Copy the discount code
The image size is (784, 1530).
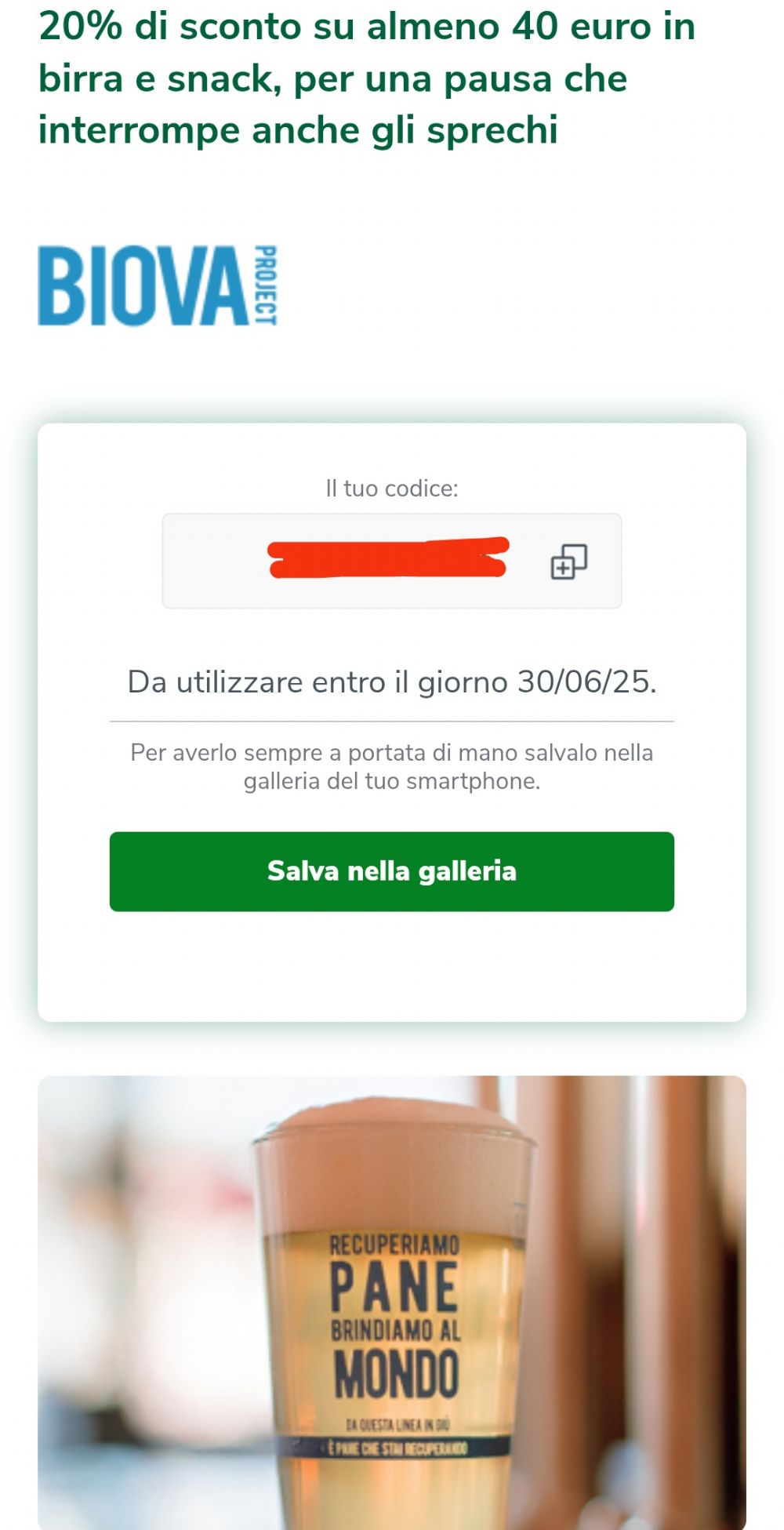tap(568, 561)
